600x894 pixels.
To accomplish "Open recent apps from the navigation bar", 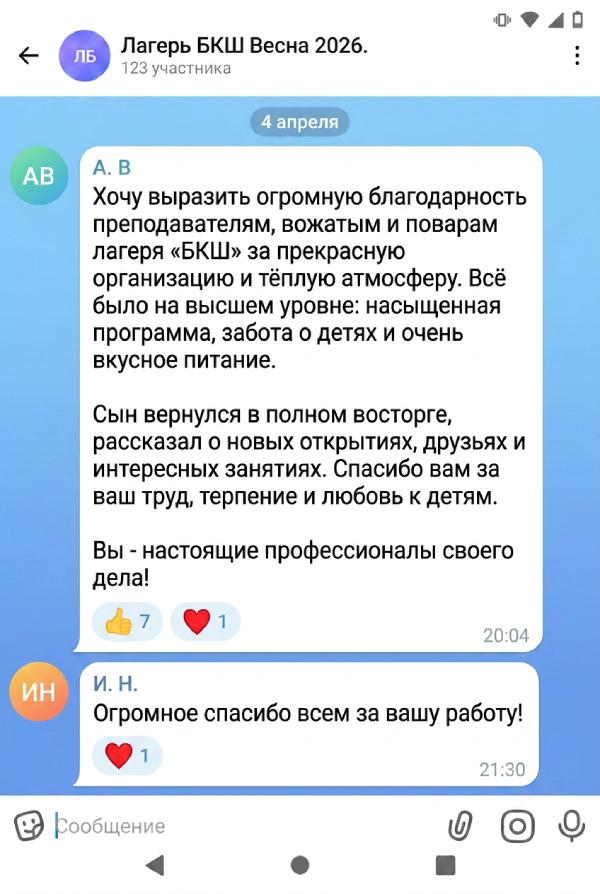I will click(446, 866).
